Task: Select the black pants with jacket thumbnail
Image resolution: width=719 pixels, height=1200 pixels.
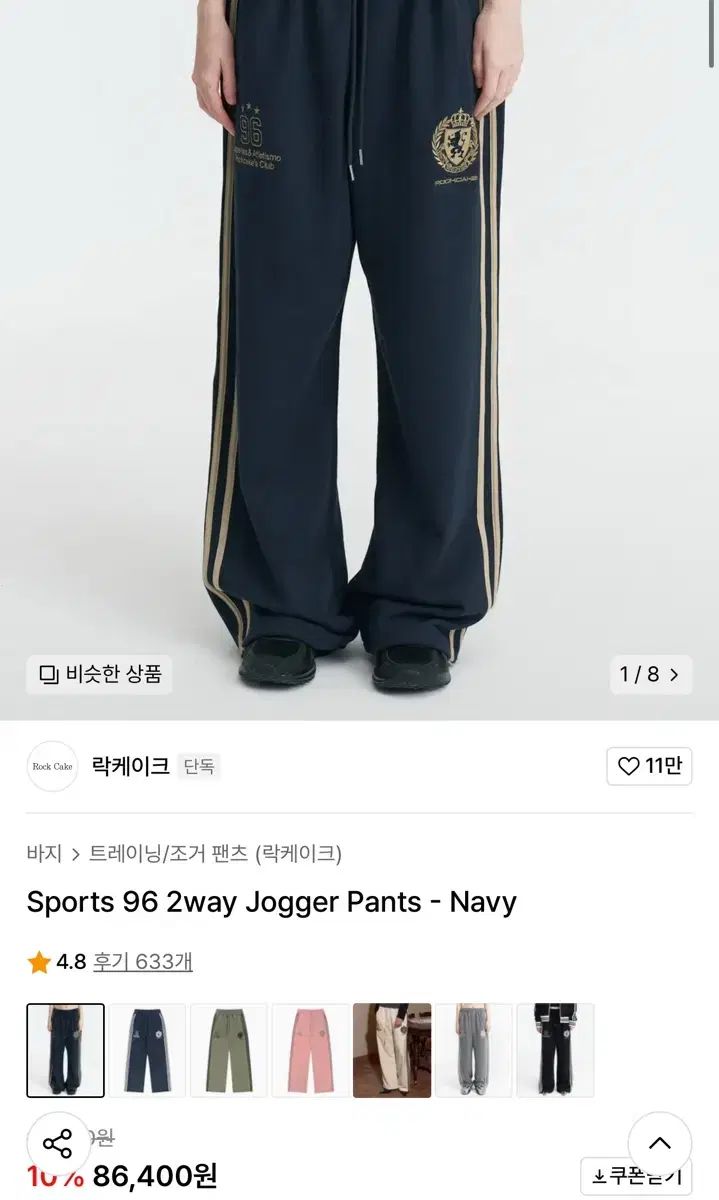Action: [x=555, y=1050]
